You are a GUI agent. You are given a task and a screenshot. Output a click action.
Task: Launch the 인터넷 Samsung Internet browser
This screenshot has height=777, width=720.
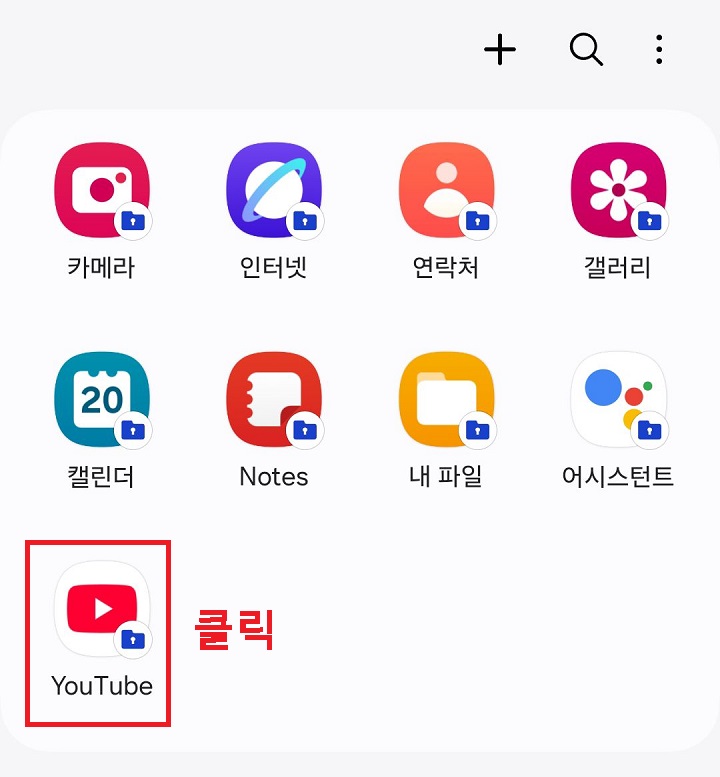274,190
